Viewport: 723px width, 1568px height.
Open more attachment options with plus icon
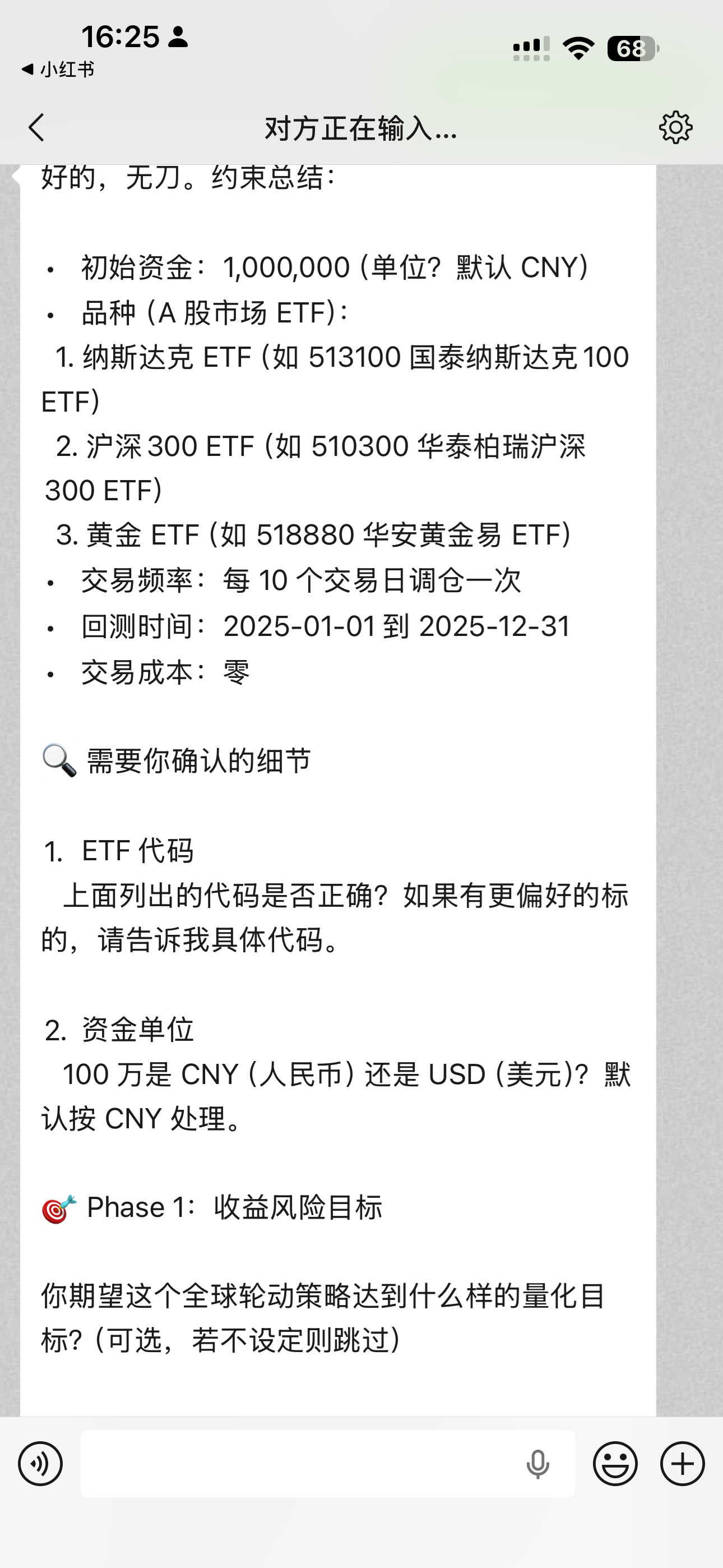point(682,1463)
